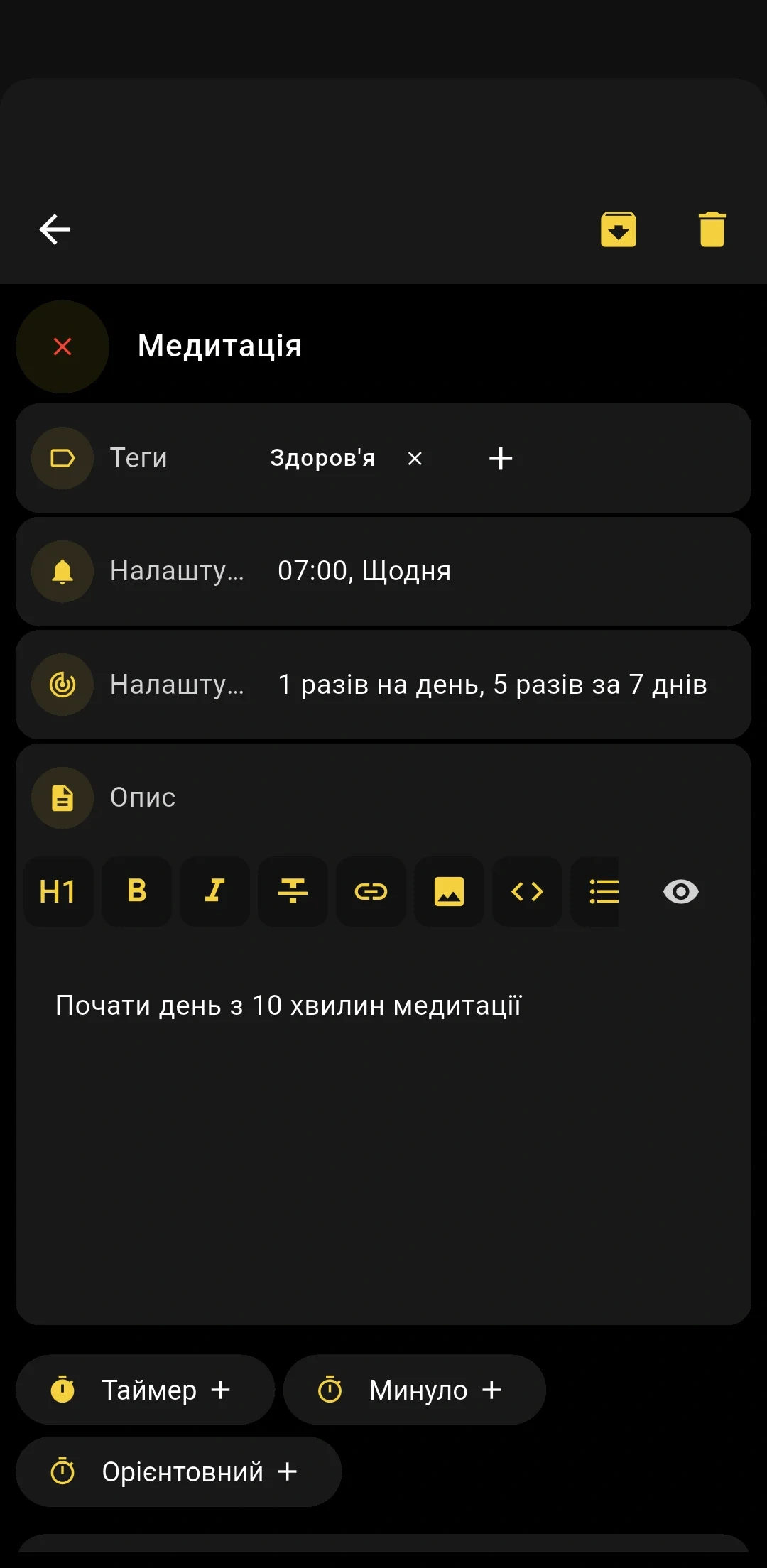
Task: Insert a code block
Action: coord(527,892)
